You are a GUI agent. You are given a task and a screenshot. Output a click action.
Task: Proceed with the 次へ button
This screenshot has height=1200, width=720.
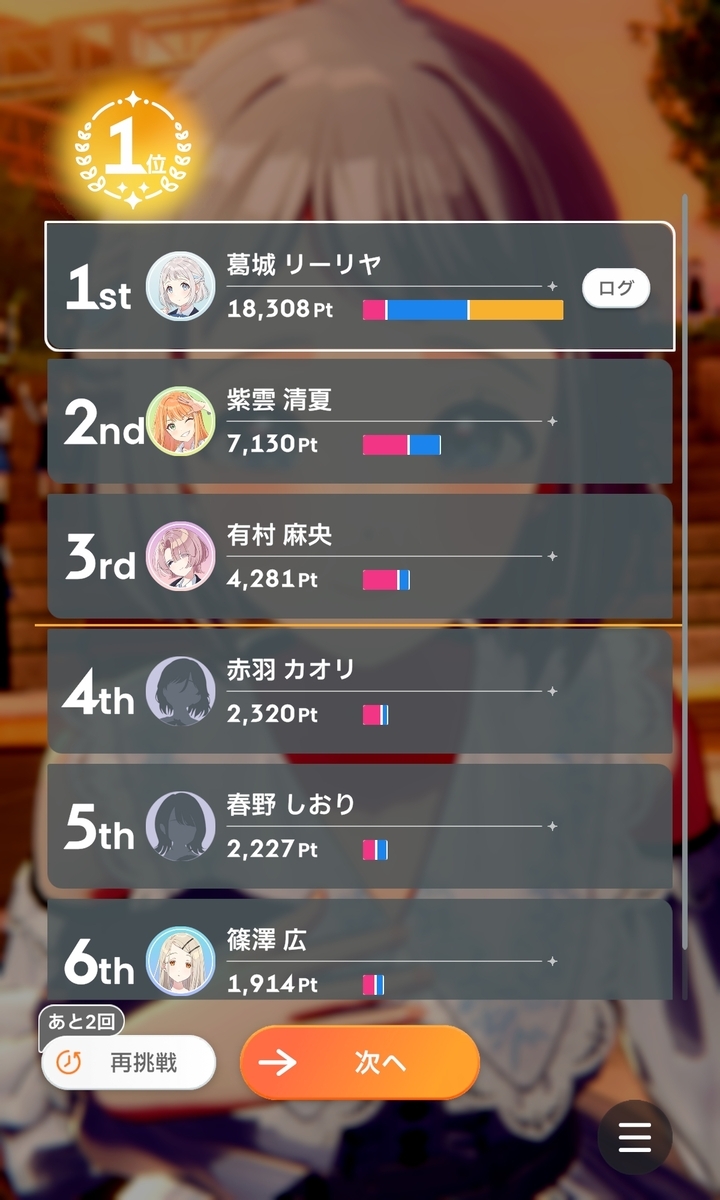(x=360, y=1062)
